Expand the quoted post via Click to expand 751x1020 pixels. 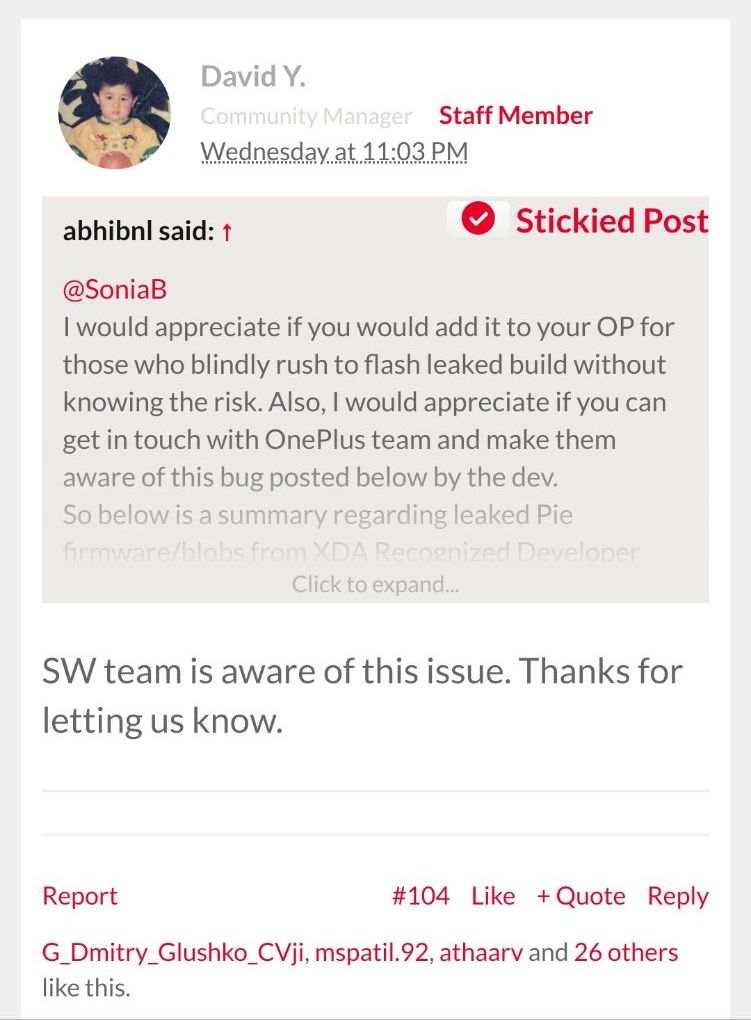pos(375,584)
